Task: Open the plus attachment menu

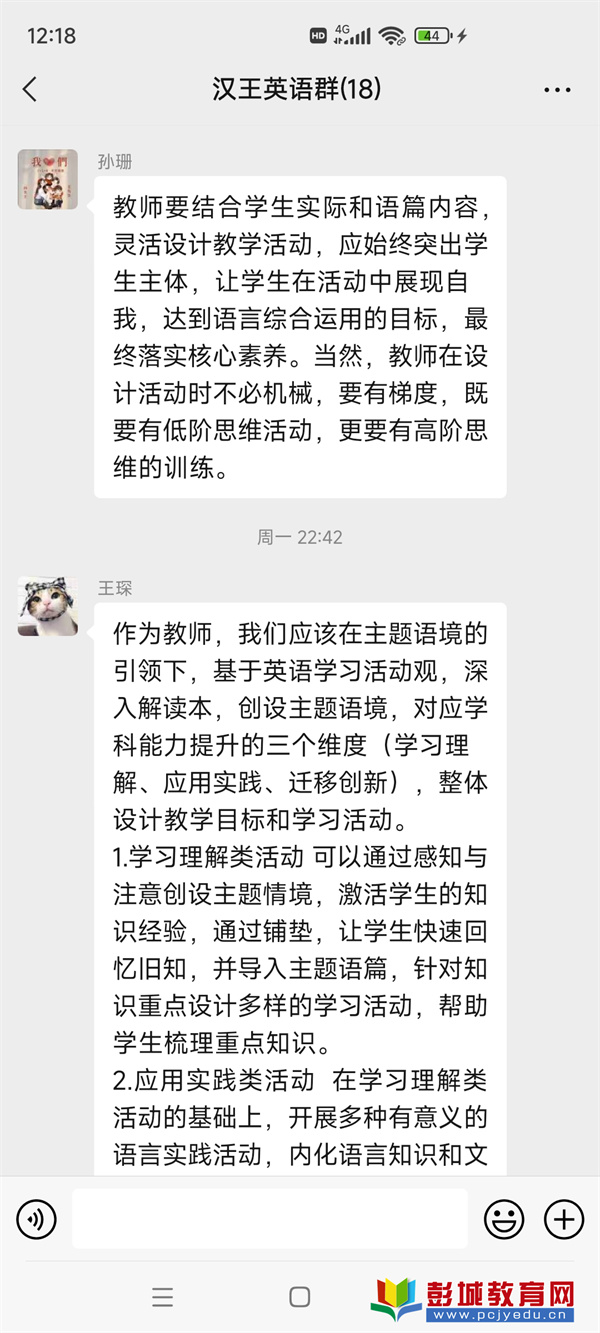Action: (563, 1219)
